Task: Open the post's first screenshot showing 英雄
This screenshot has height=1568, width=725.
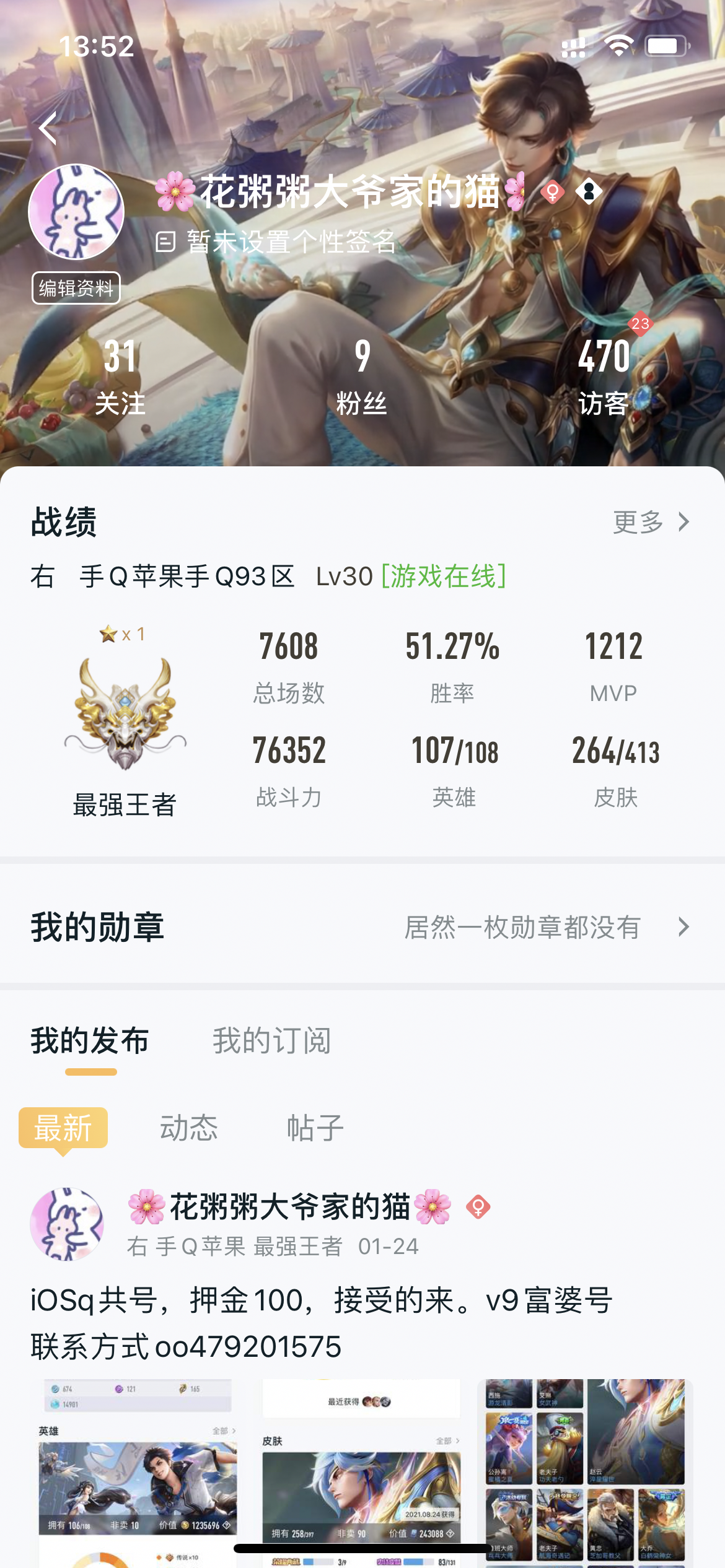Action: pos(138,1473)
